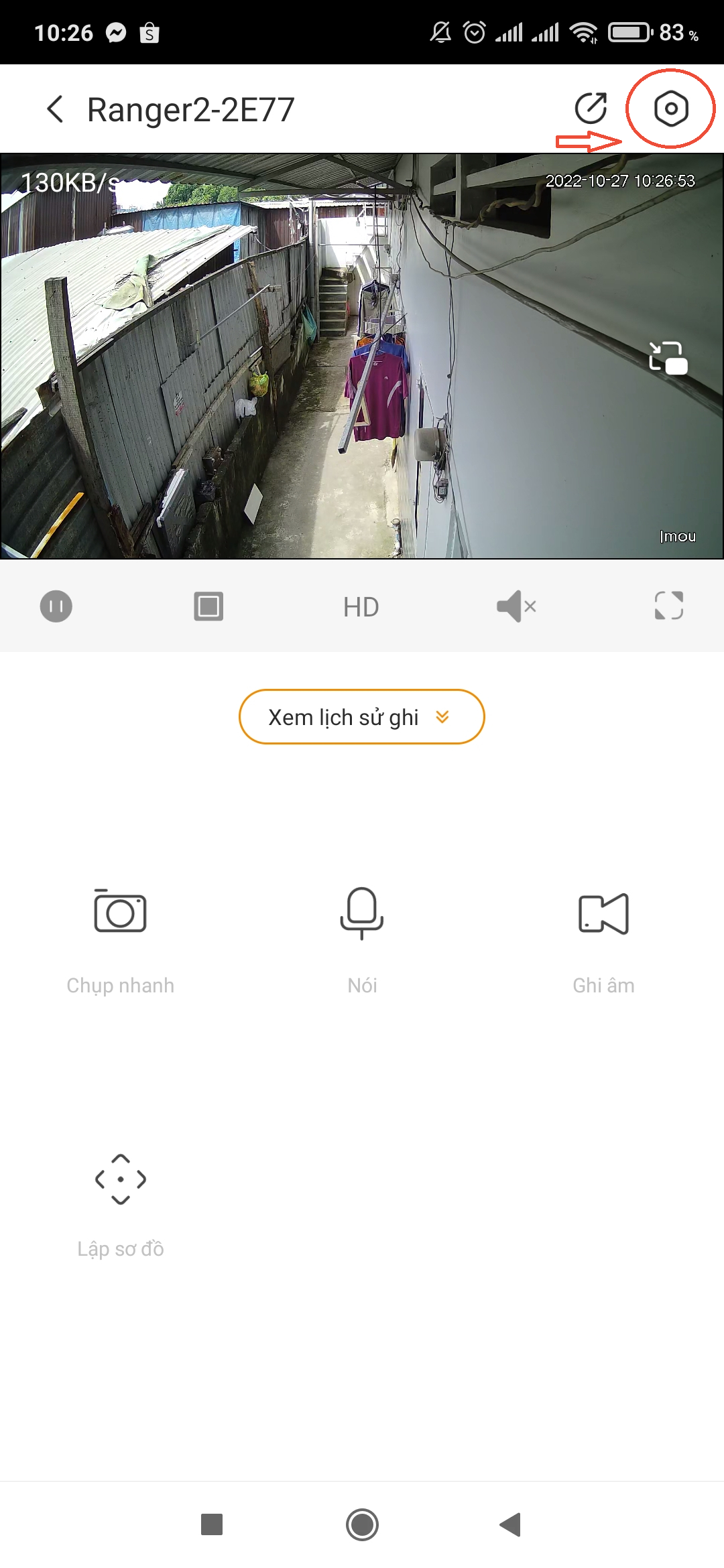Viewport: 724px width, 1568px height.
Task: Tap the system home button
Action: (362, 1524)
